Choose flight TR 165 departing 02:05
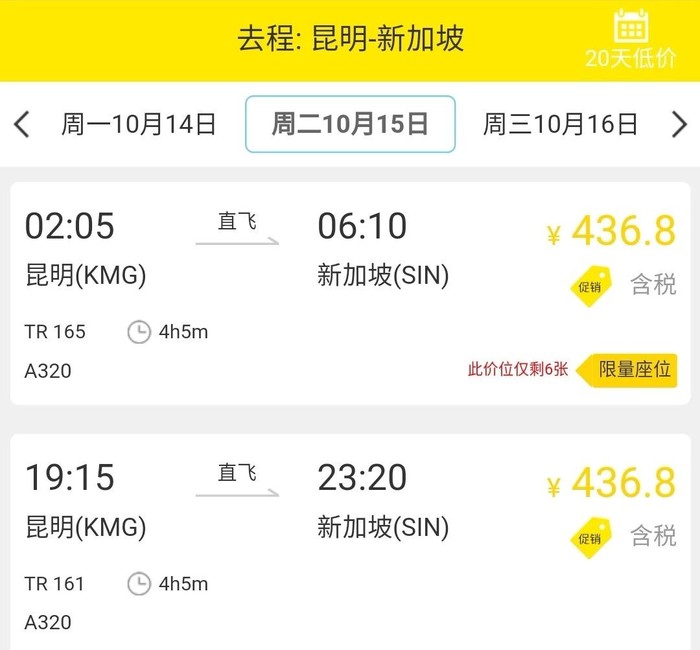This screenshot has height=650, width=700. 350,293
